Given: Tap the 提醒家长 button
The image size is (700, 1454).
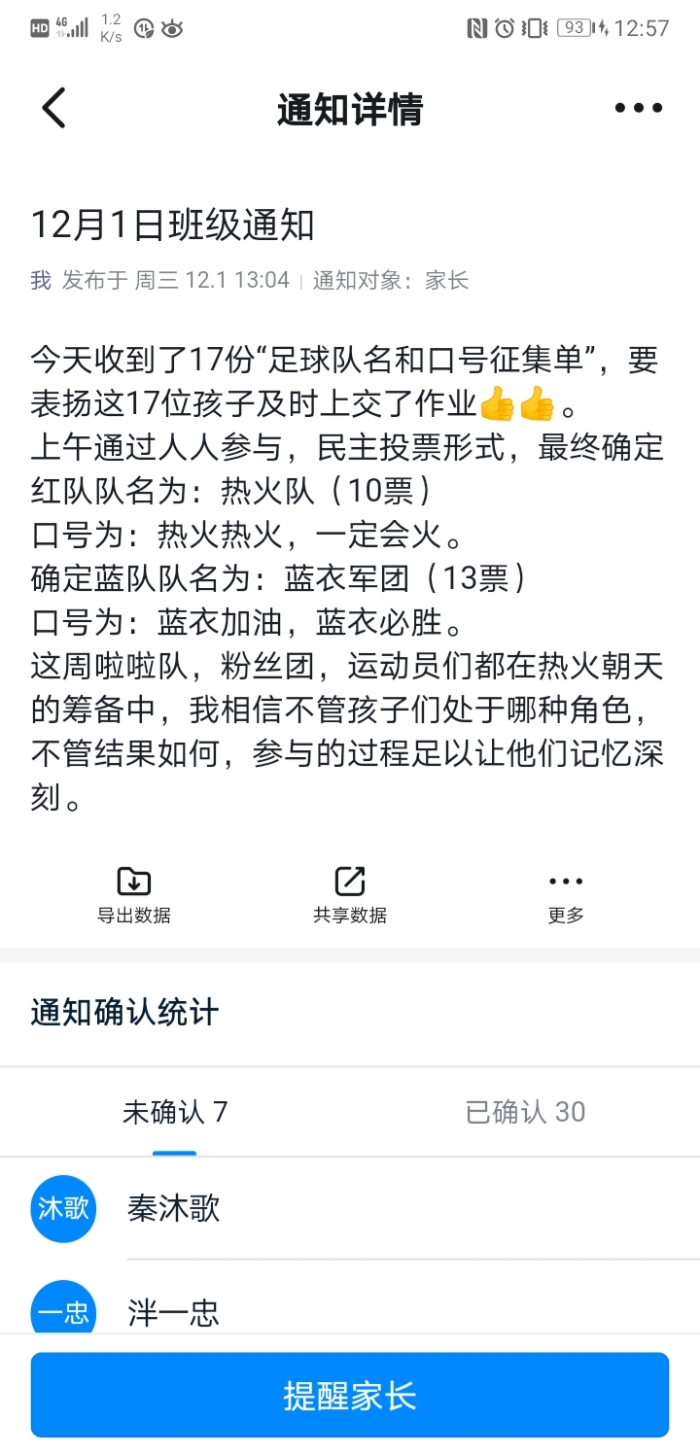Looking at the screenshot, I should (350, 1395).
